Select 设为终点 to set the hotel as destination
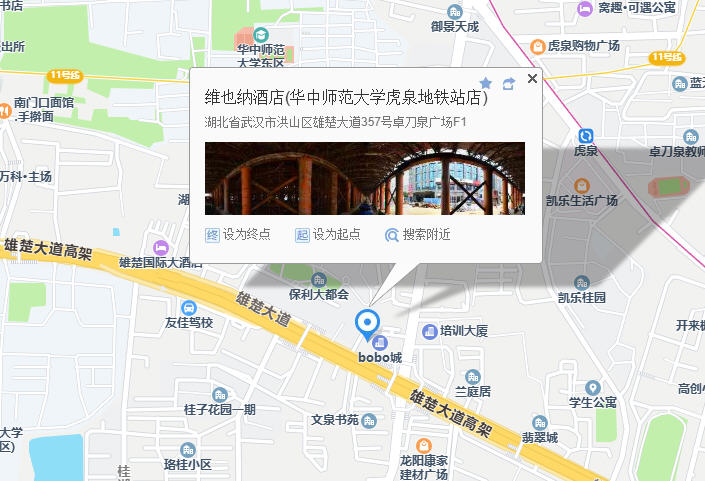This screenshot has height=481, width=705. coord(238,235)
